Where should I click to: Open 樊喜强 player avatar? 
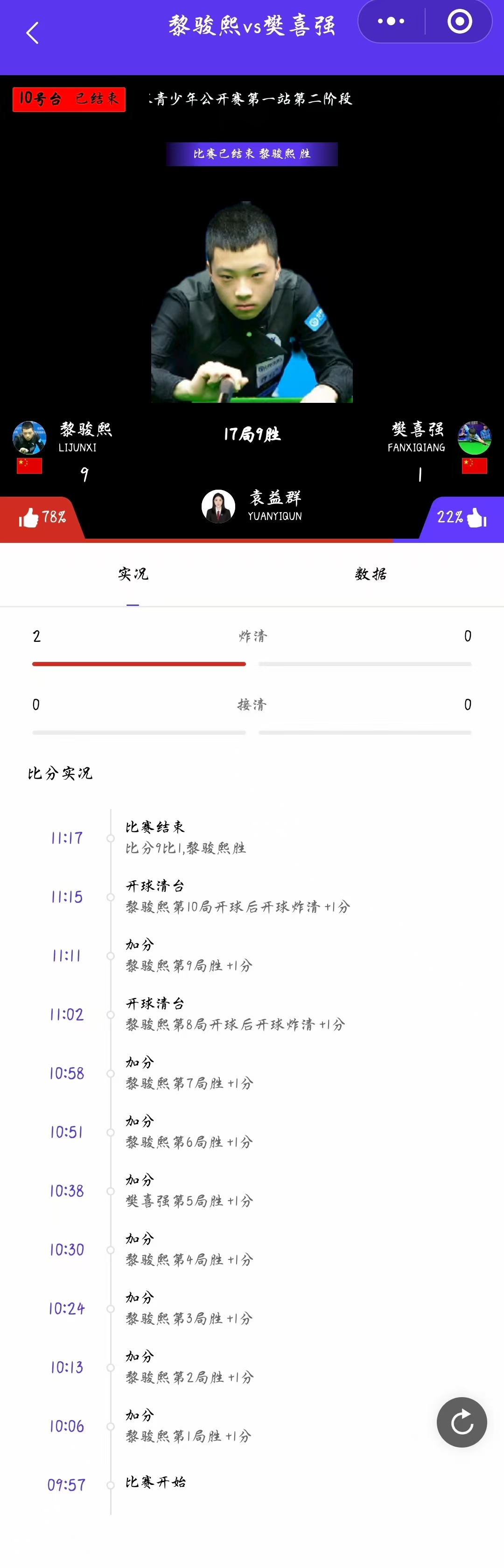click(x=474, y=438)
